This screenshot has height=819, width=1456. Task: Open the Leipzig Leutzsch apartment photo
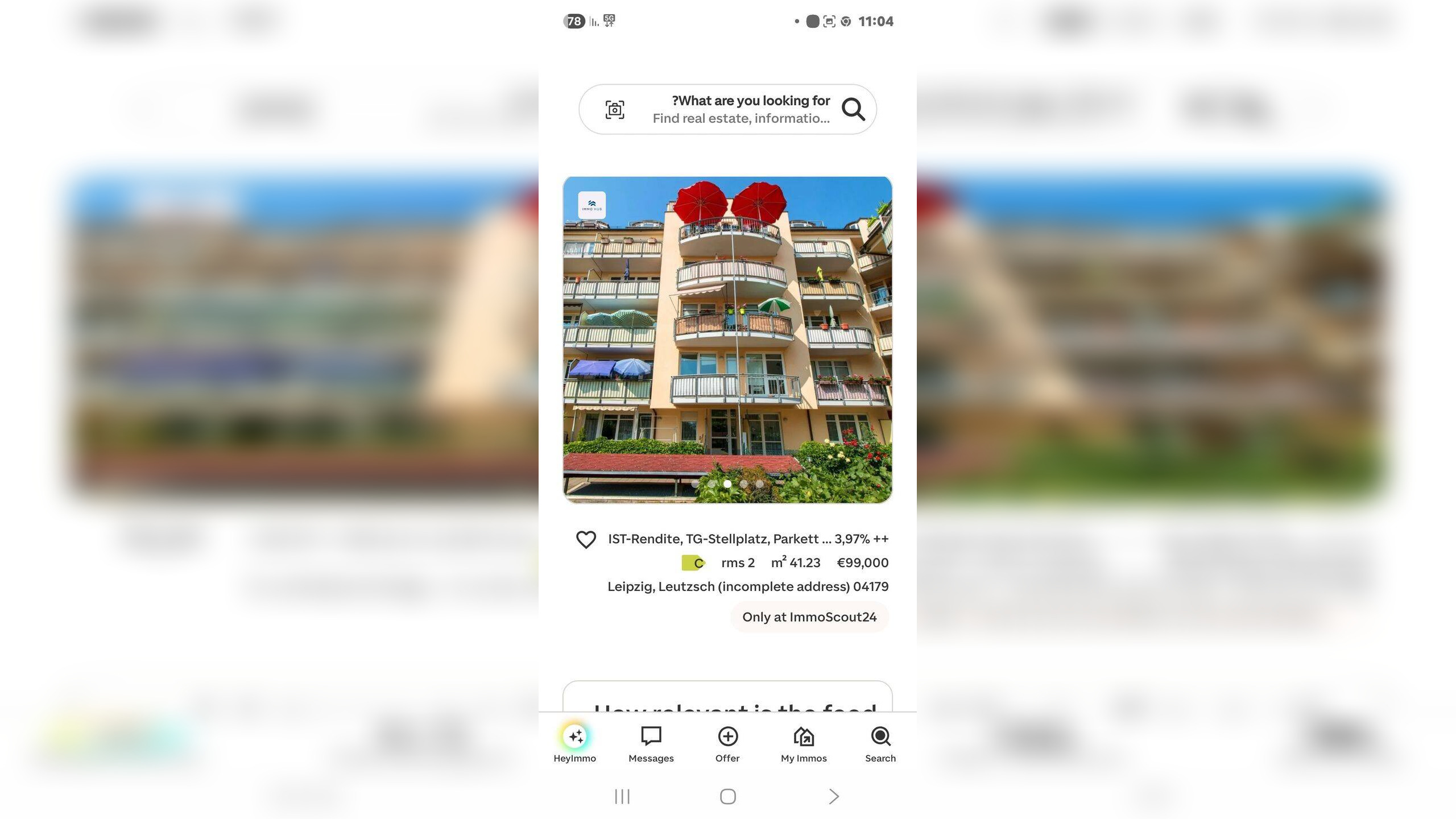tap(727, 340)
